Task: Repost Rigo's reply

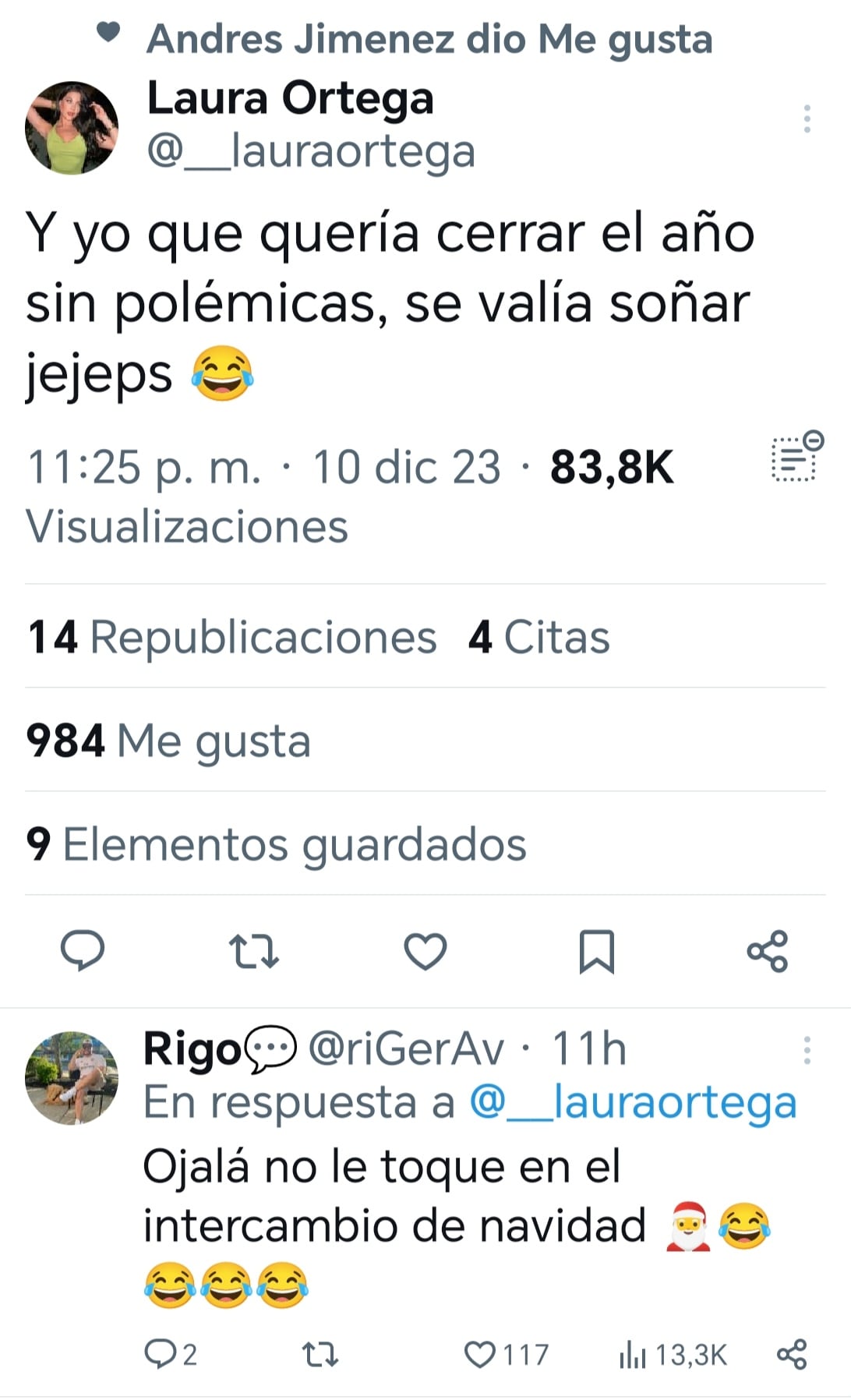Action: [320, 1355]
